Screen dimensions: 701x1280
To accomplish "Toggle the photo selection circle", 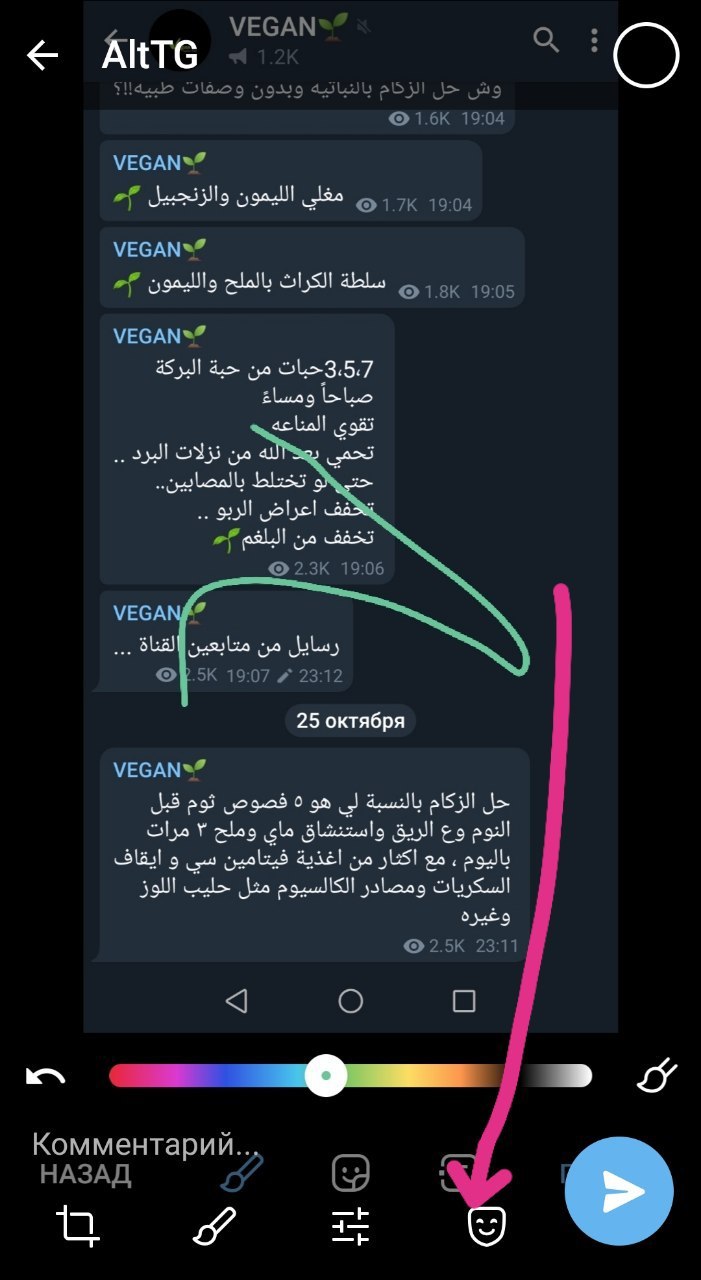I will click(646, 55).
